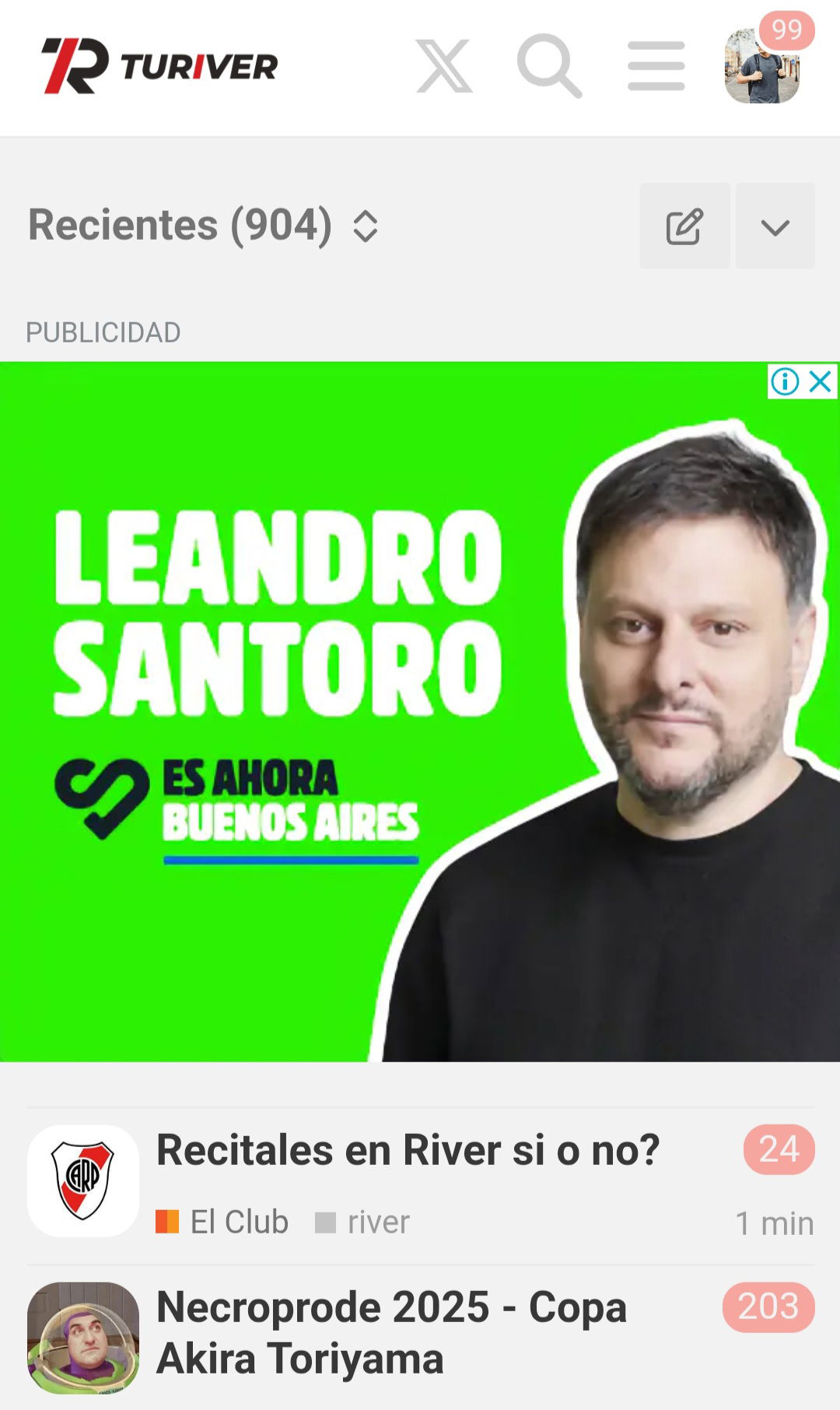Open the Turiver home logo
The image size is (840, 1410).
(x=159, y=66)
